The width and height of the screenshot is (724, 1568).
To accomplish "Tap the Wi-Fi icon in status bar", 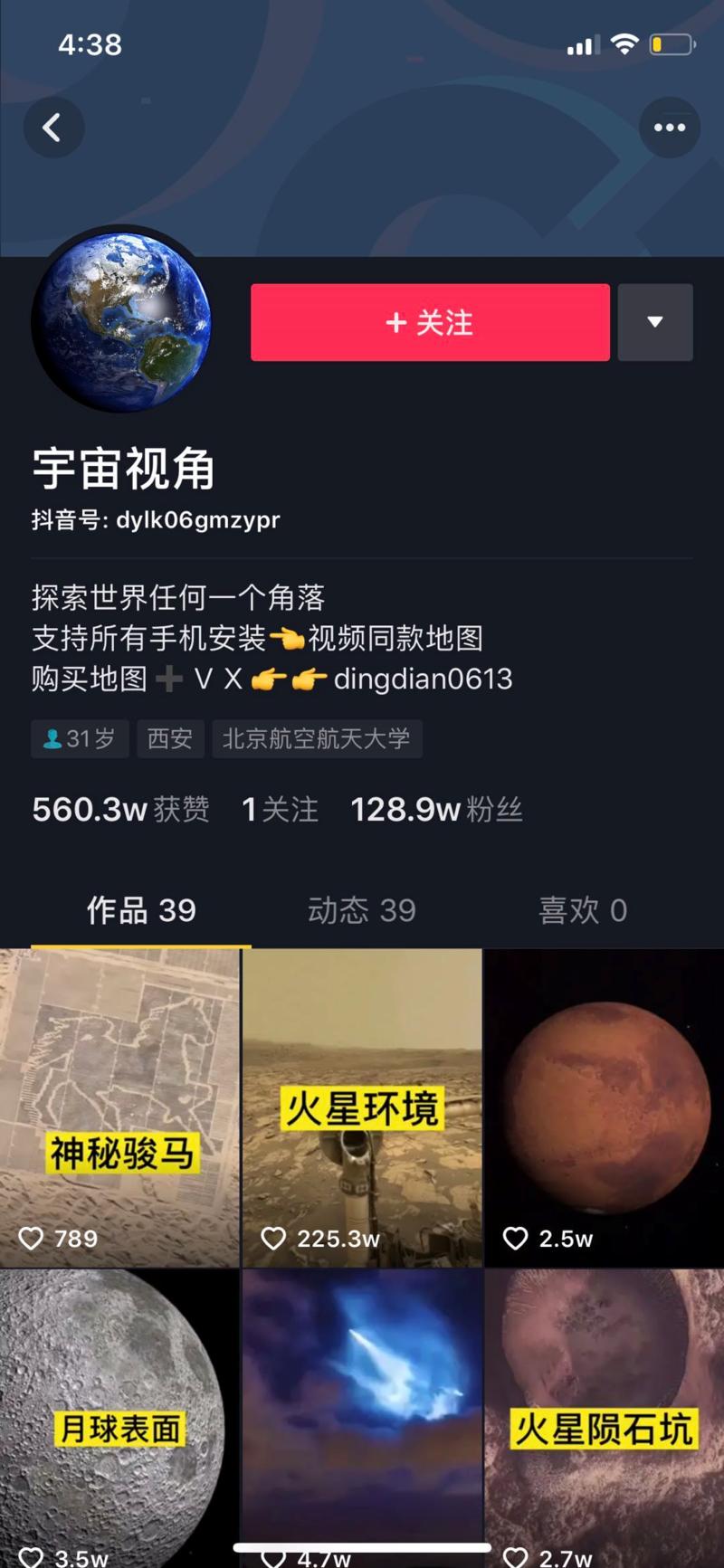I will (x=624, y=43).
